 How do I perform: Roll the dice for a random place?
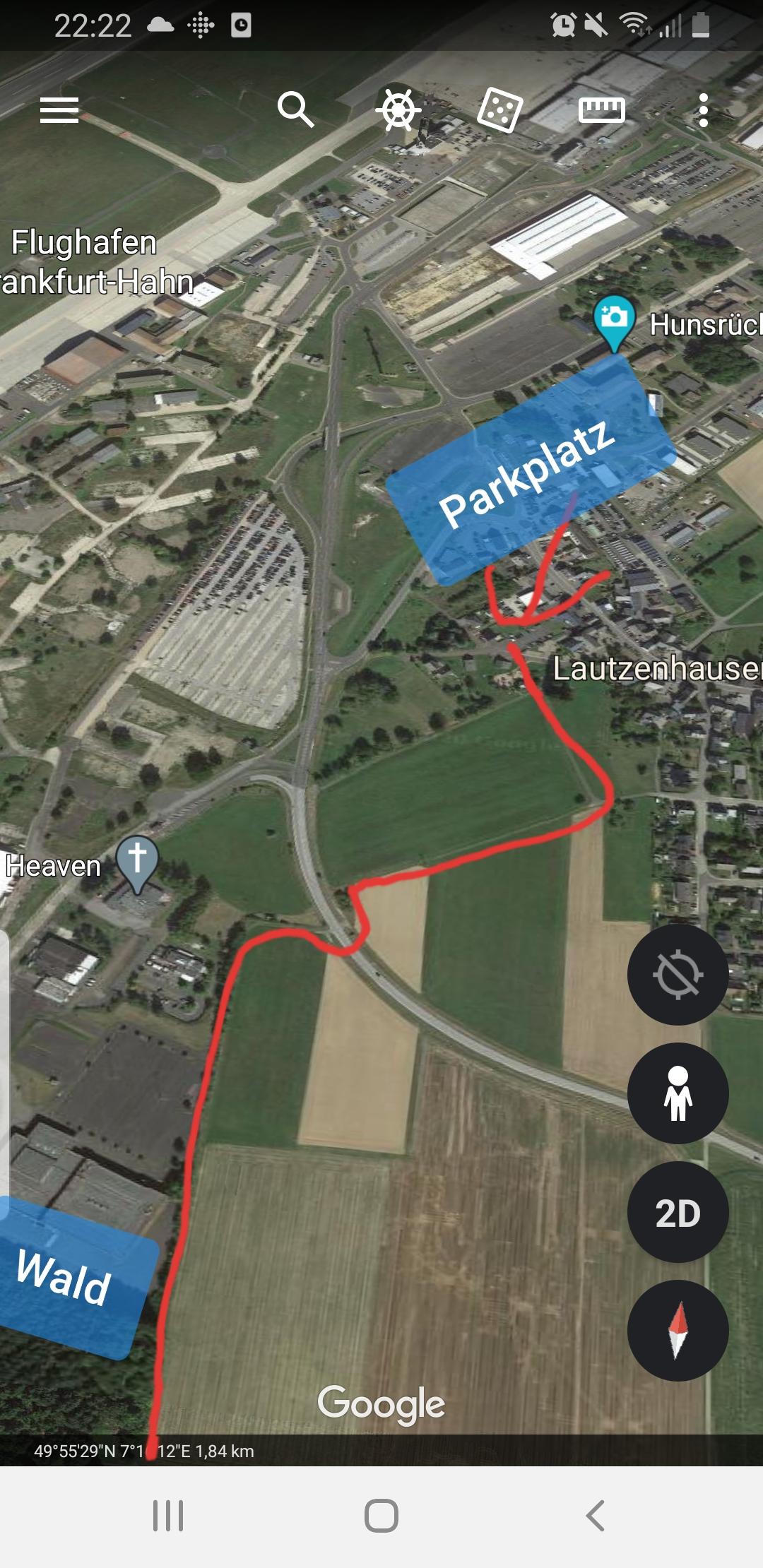tap(499, 110)
